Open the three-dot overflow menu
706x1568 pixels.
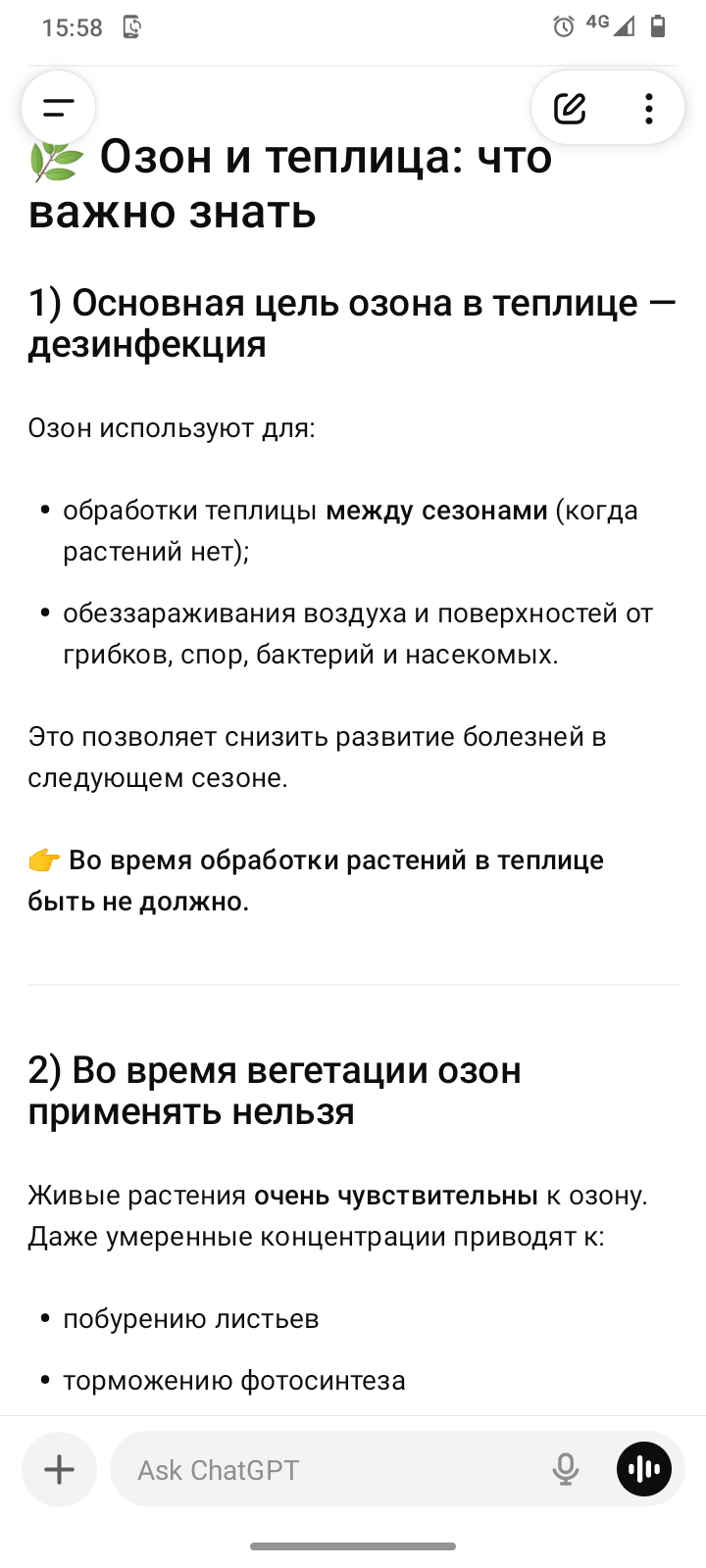point(648,108)
